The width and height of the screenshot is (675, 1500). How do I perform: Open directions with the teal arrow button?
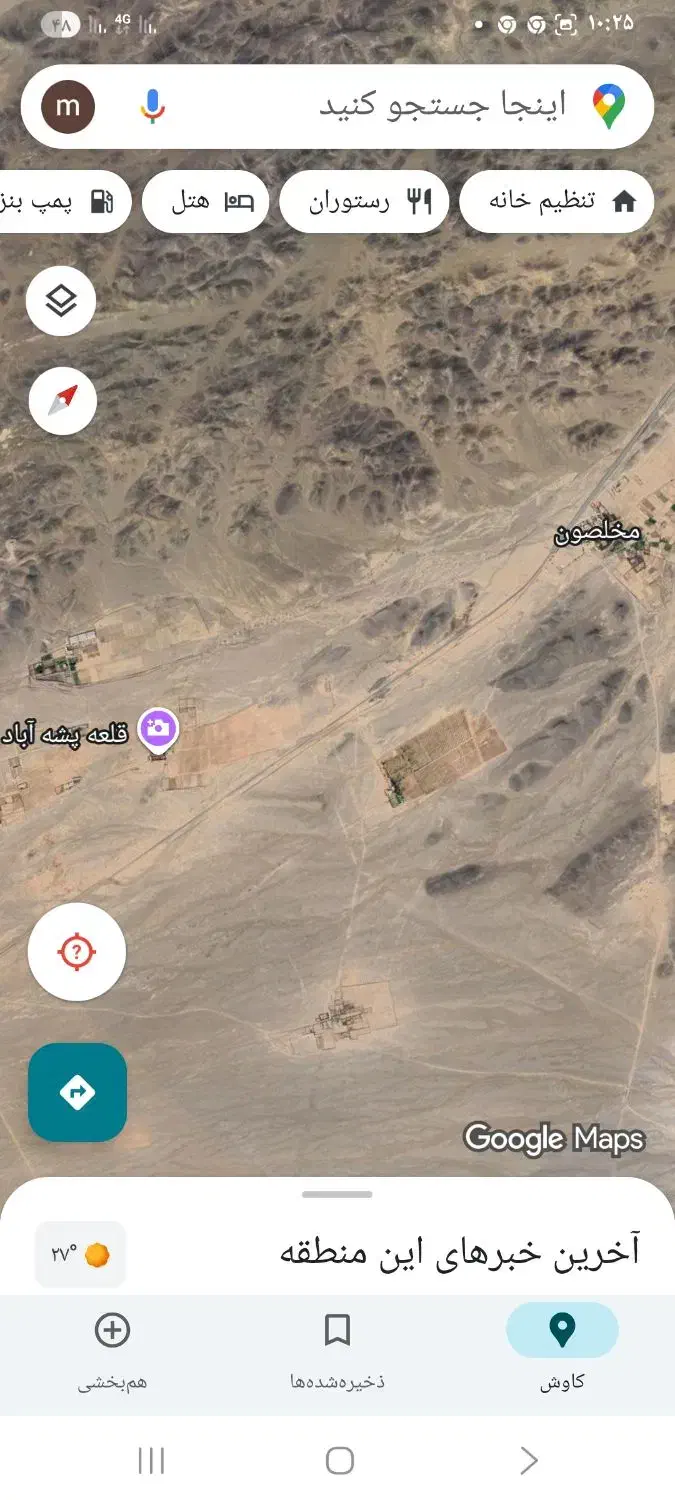(77, 1092)
